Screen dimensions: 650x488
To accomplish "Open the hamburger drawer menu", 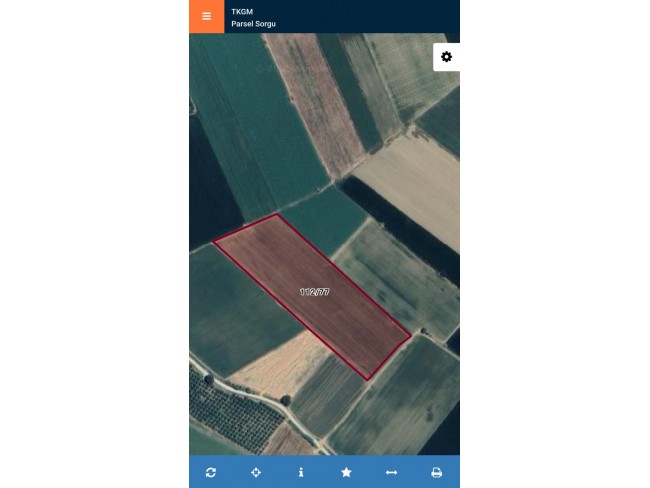I will point(206,16).
